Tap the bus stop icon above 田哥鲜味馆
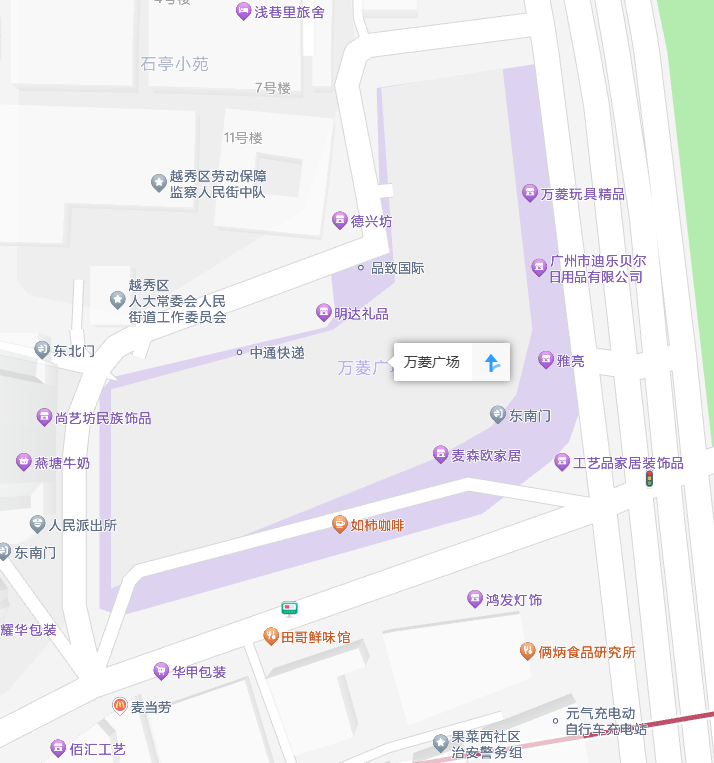This screenshot has width=714, height=763. (290, 608)
